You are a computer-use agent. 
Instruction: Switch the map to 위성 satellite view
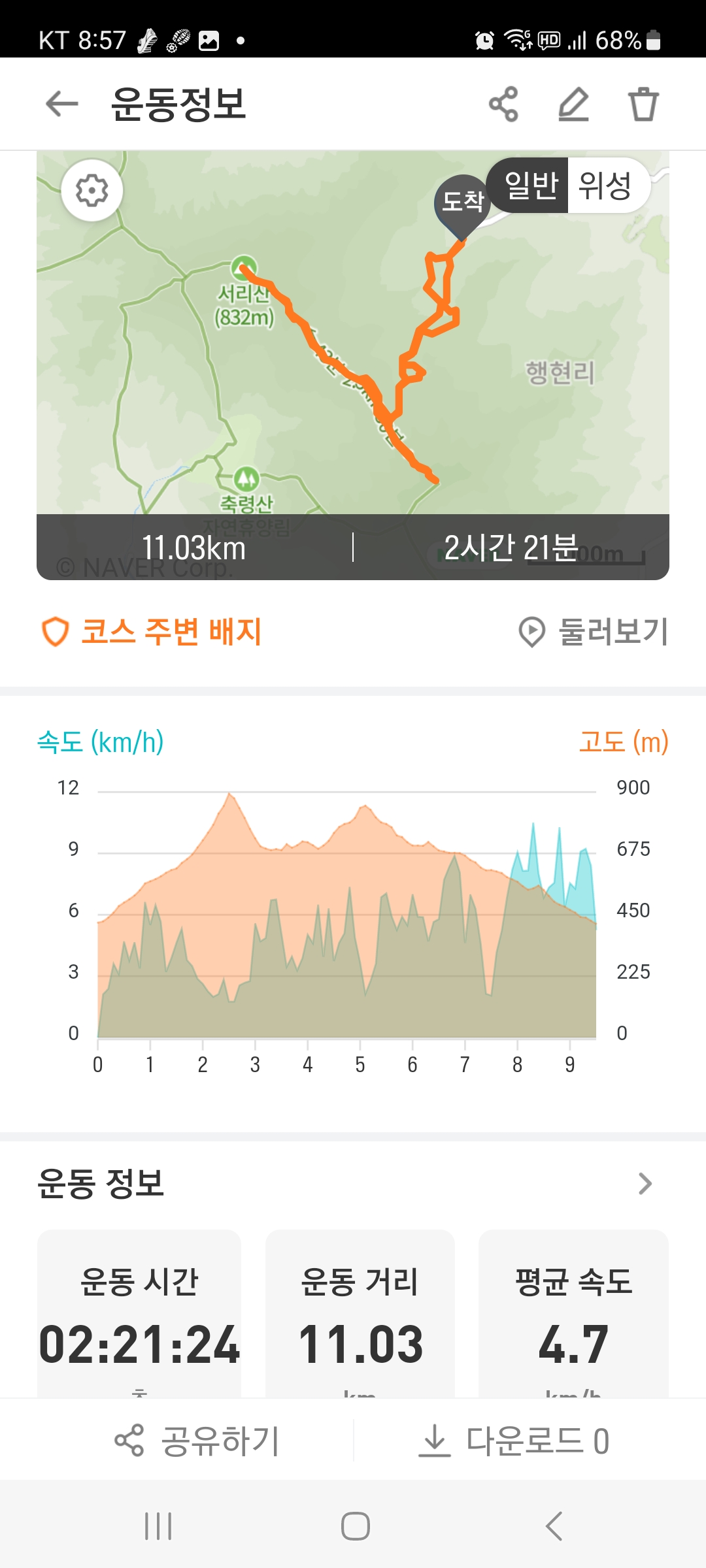(606, 186)
